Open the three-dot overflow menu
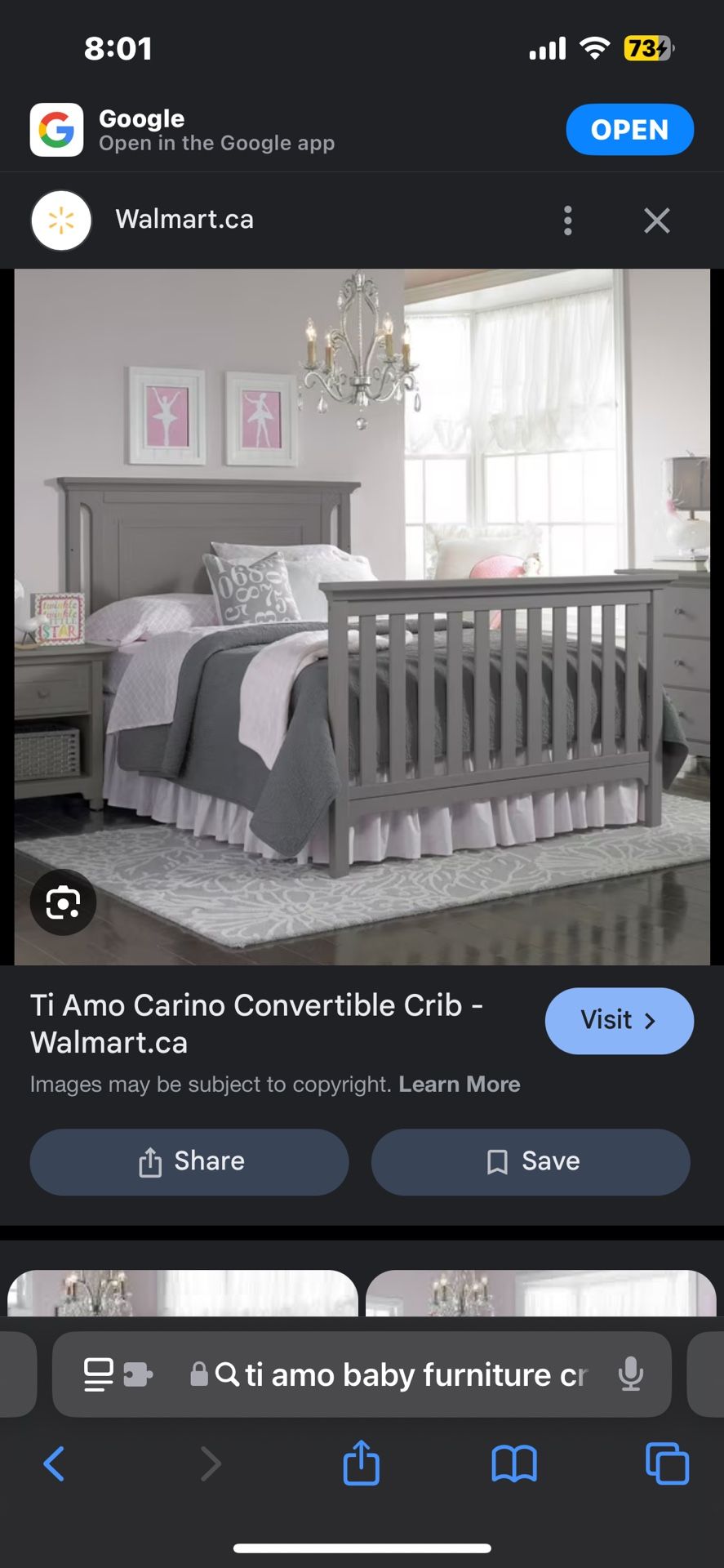This screenshot has height=1568, width=724. [x=568, y=220]
